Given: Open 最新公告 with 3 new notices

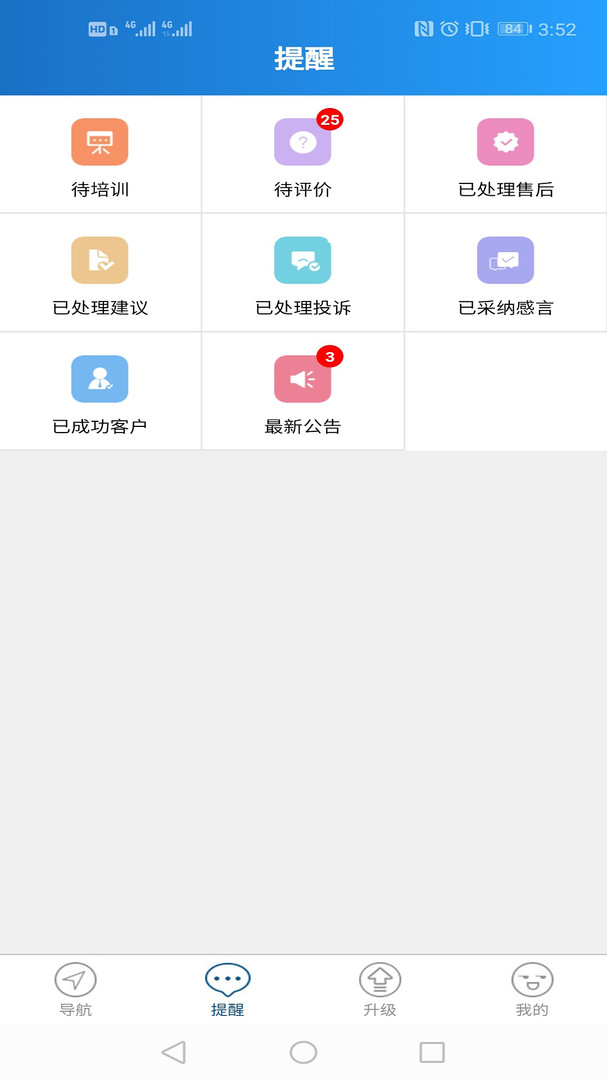Looking at the screenshot, I should pyautogui.click(x=302, y=391).
